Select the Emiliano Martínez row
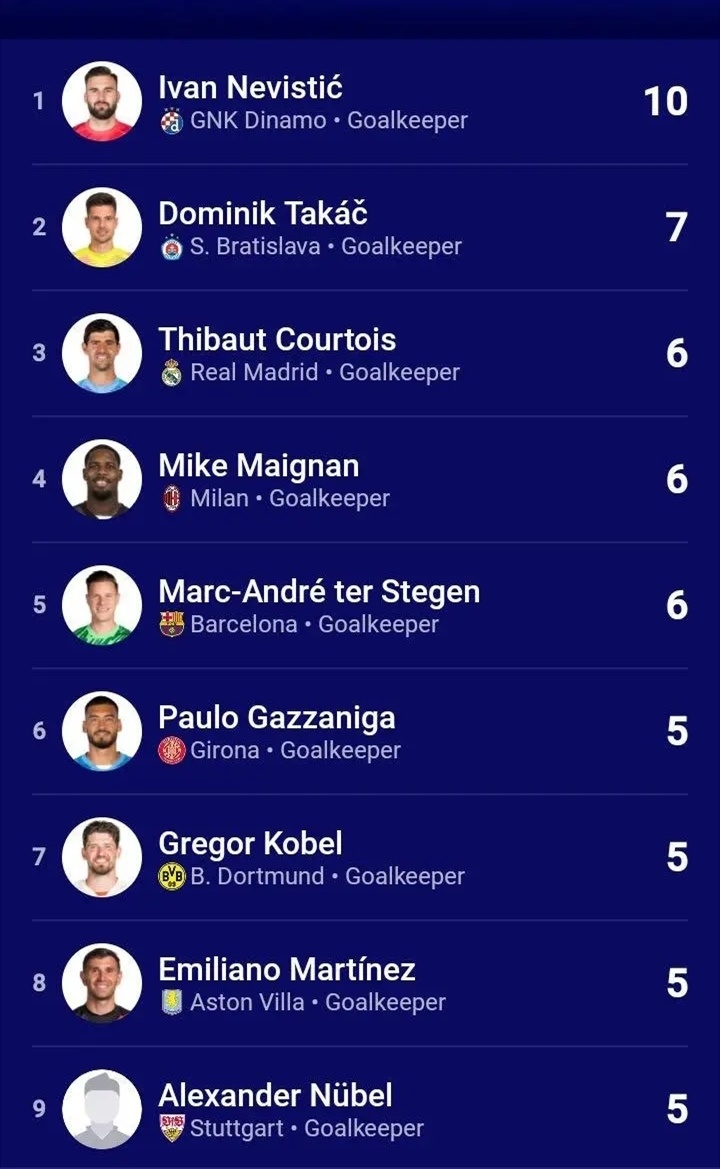The width and height of the screenshot is (720, 1169). tap(287, 970)
